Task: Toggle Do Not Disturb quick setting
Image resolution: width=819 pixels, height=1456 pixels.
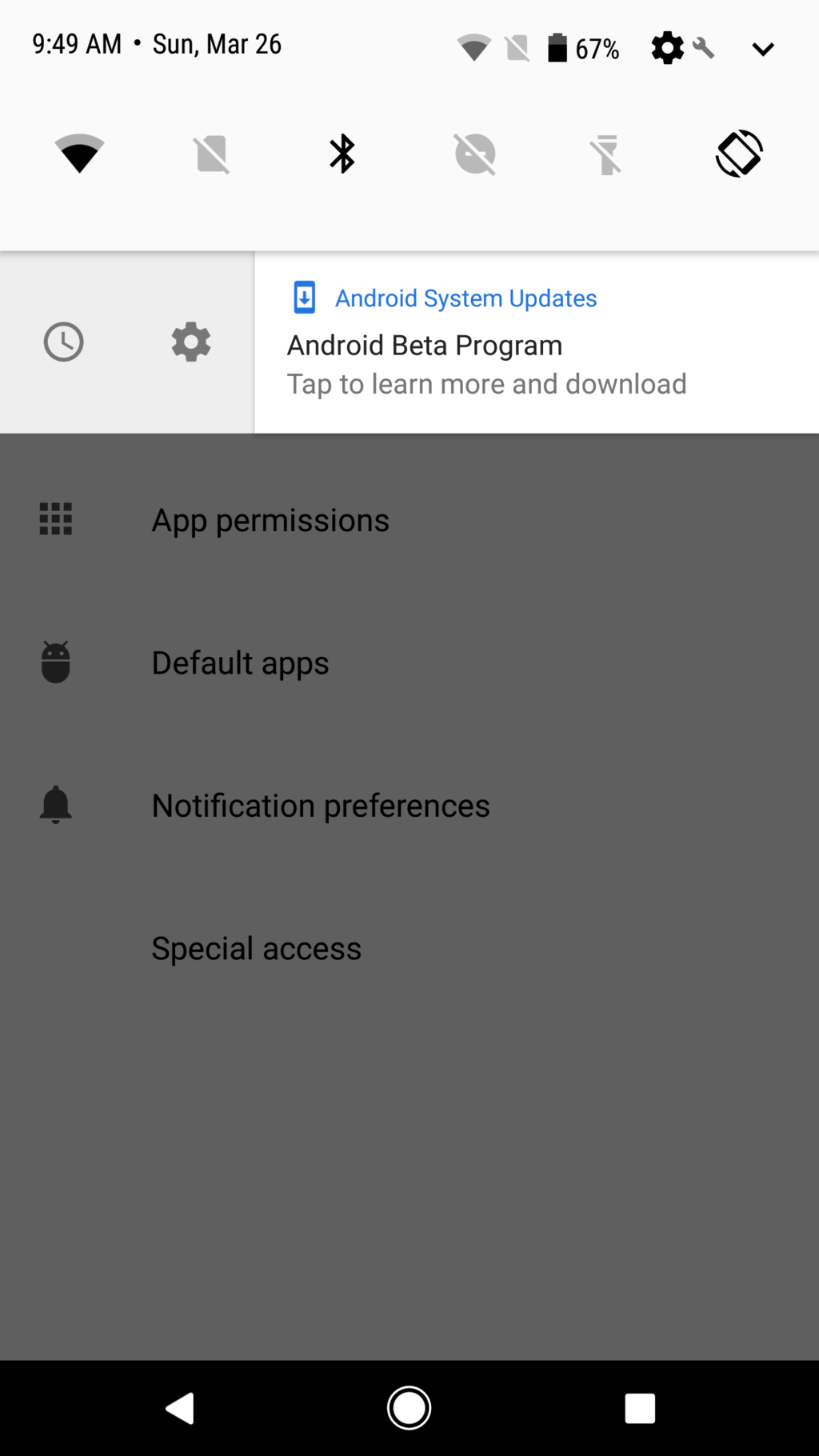Action: click(475, 154)
